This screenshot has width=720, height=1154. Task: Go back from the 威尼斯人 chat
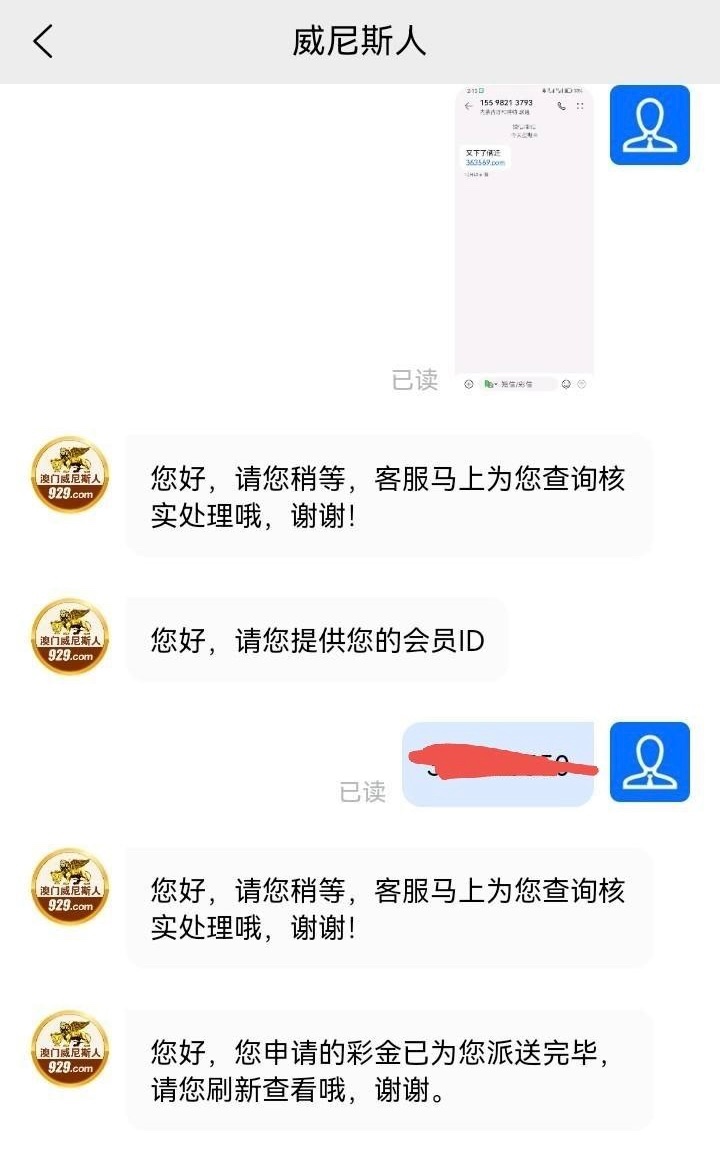click(43, 42)
